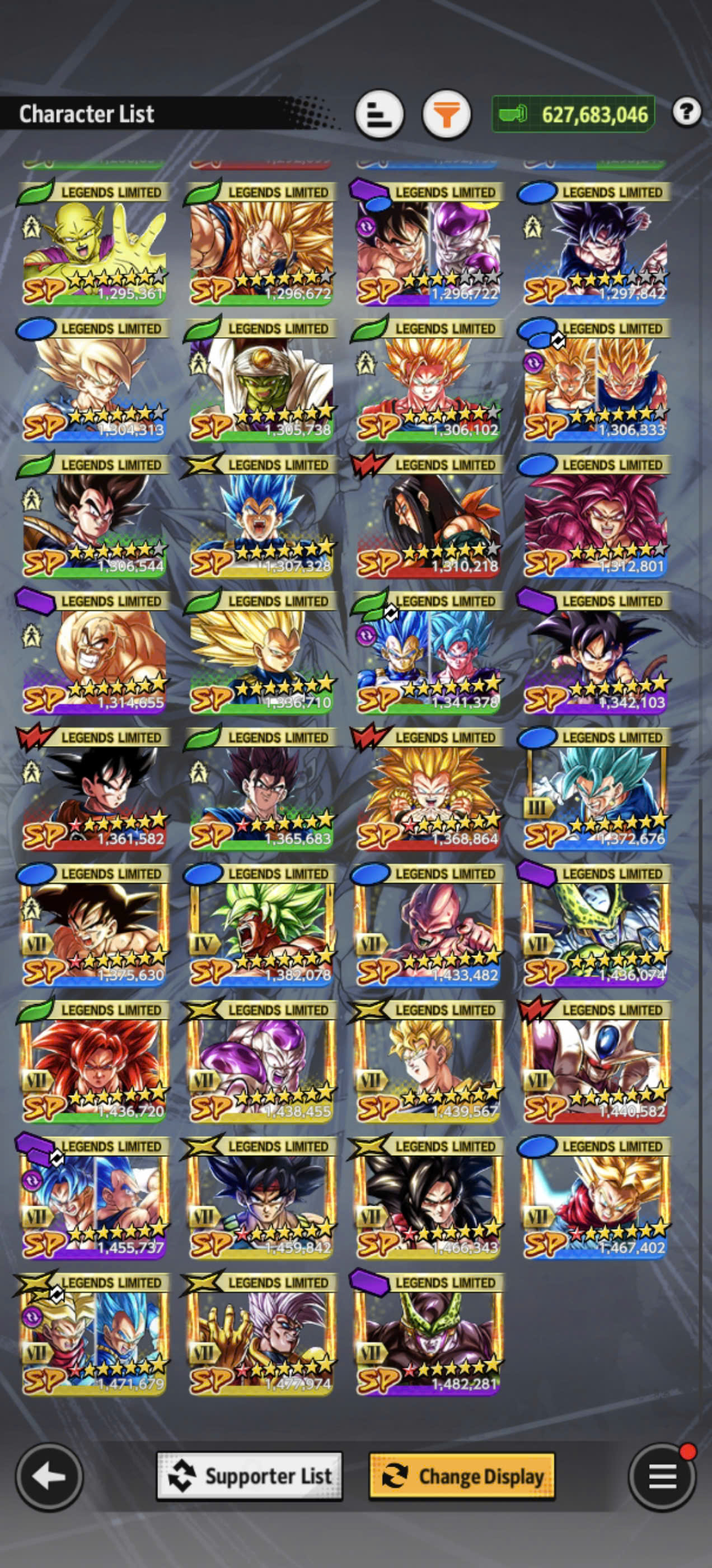Screen dimensions: 712x1568
Task: Select the character with power 1,482,281
Action: click(x=428, y=1333)
